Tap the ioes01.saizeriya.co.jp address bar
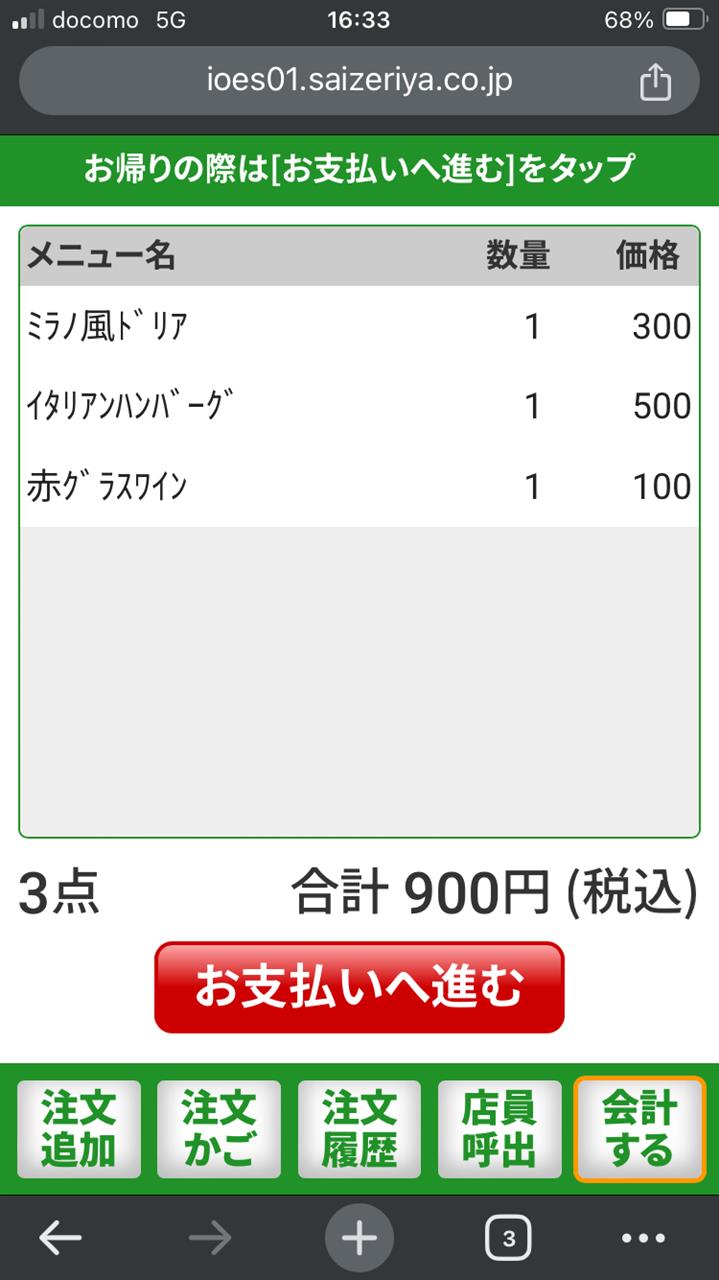Viewport: 719px width, 1280px height. (x=359, y=81)
